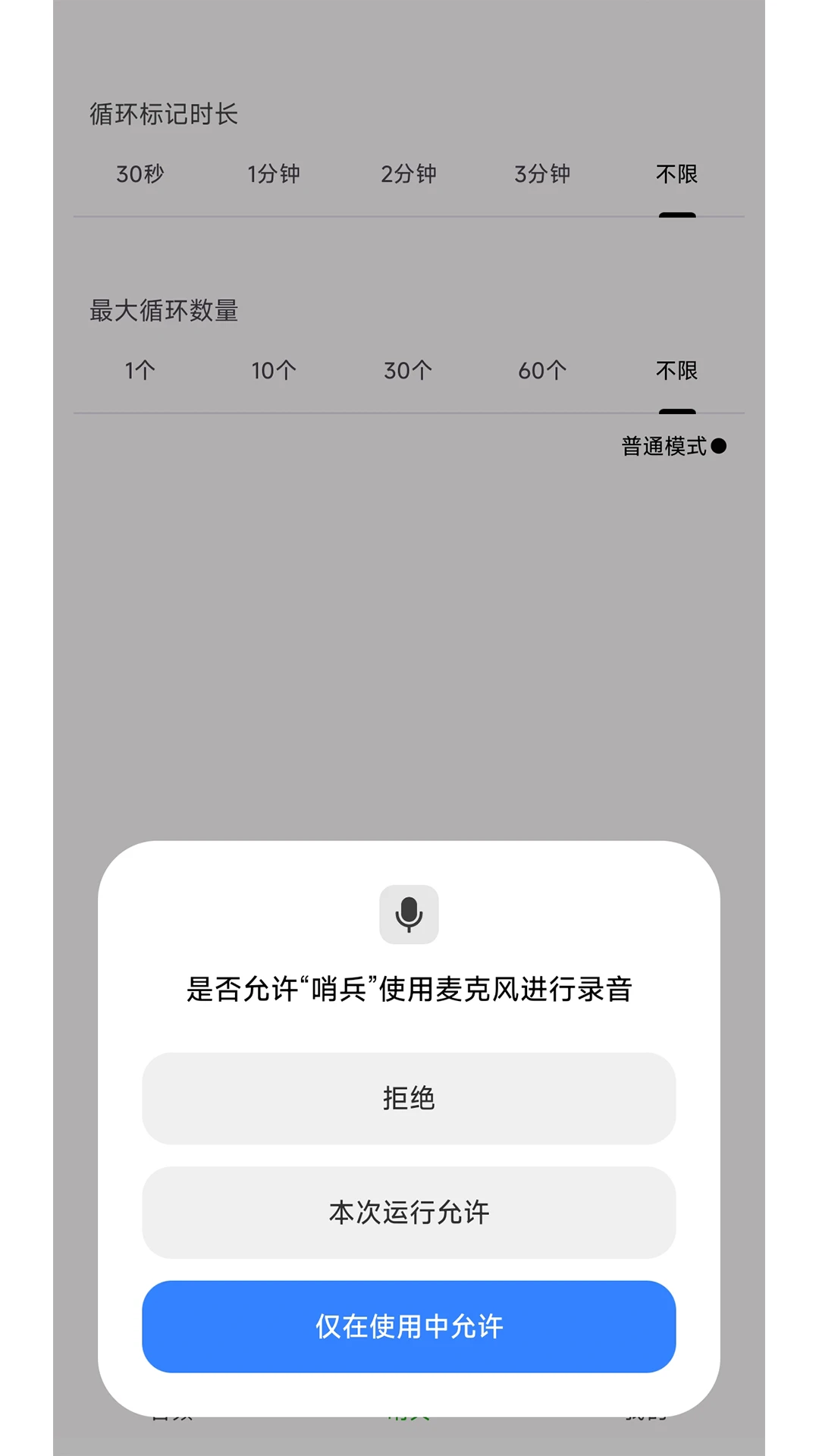The image size is (819, 1456).
Task: Choose 30个 maximum loops
Action: pyautogui.click(x=407, y=371)
